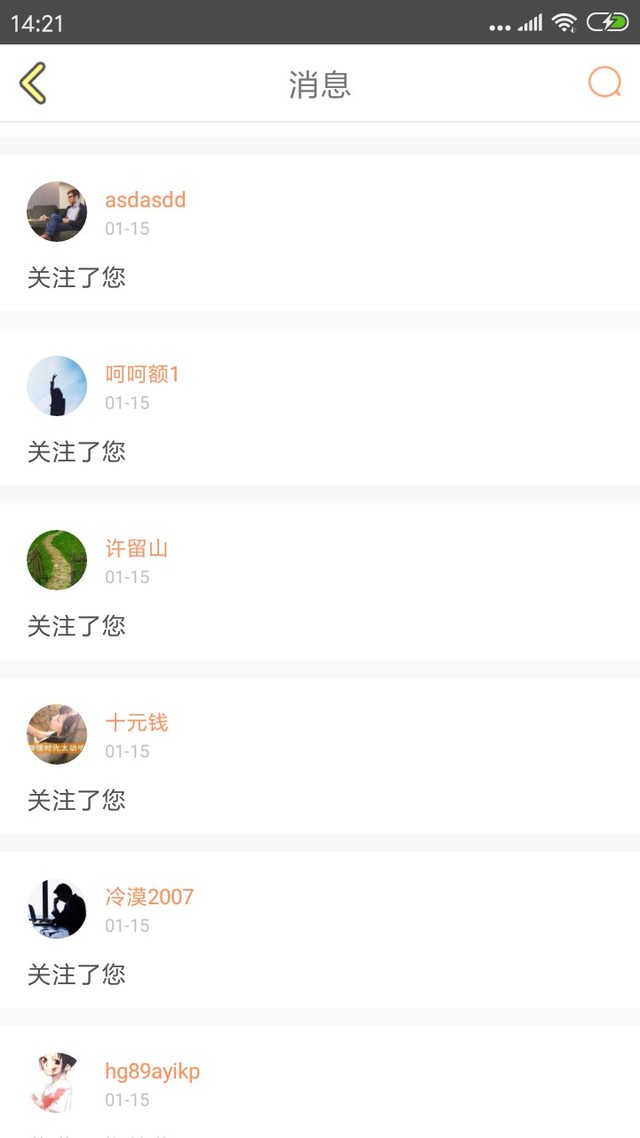The image size is (640, 1138).
Task: Open asdasdd's profile picture
Action: [x=57, y=211]
